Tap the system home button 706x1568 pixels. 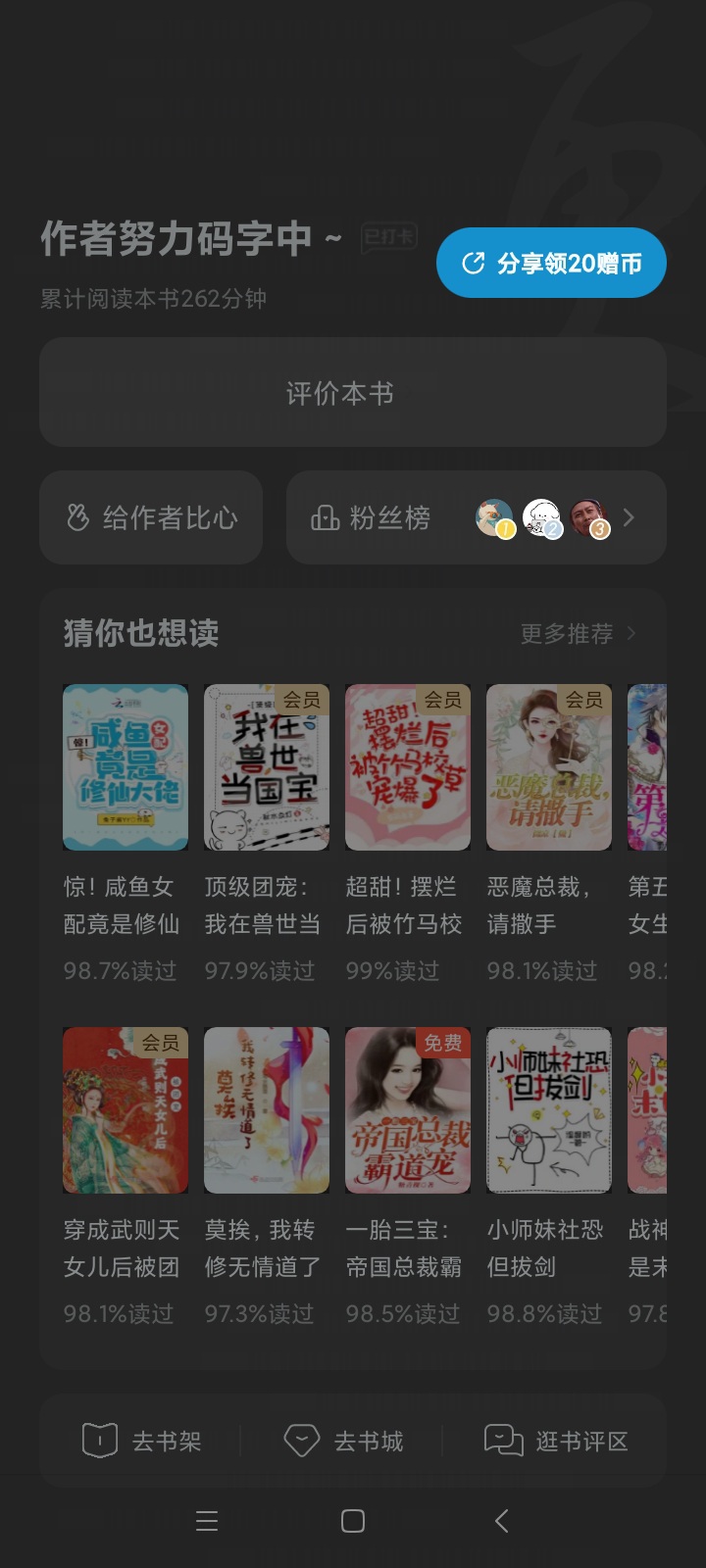(x=353, y=1521)
